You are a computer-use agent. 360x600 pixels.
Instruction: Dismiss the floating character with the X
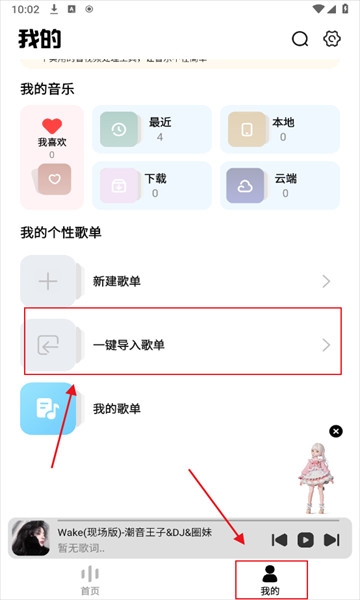pos(336,432)
